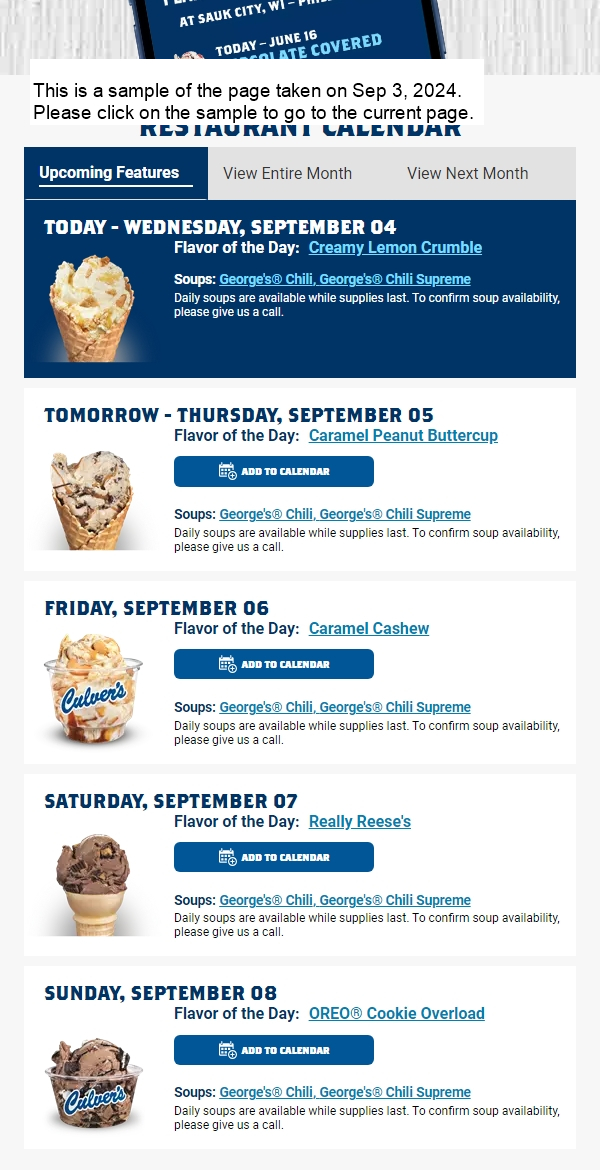Add Thursday September 05 flavor to calendar
Screen dimensions: 600x1170
coord(274,471)
